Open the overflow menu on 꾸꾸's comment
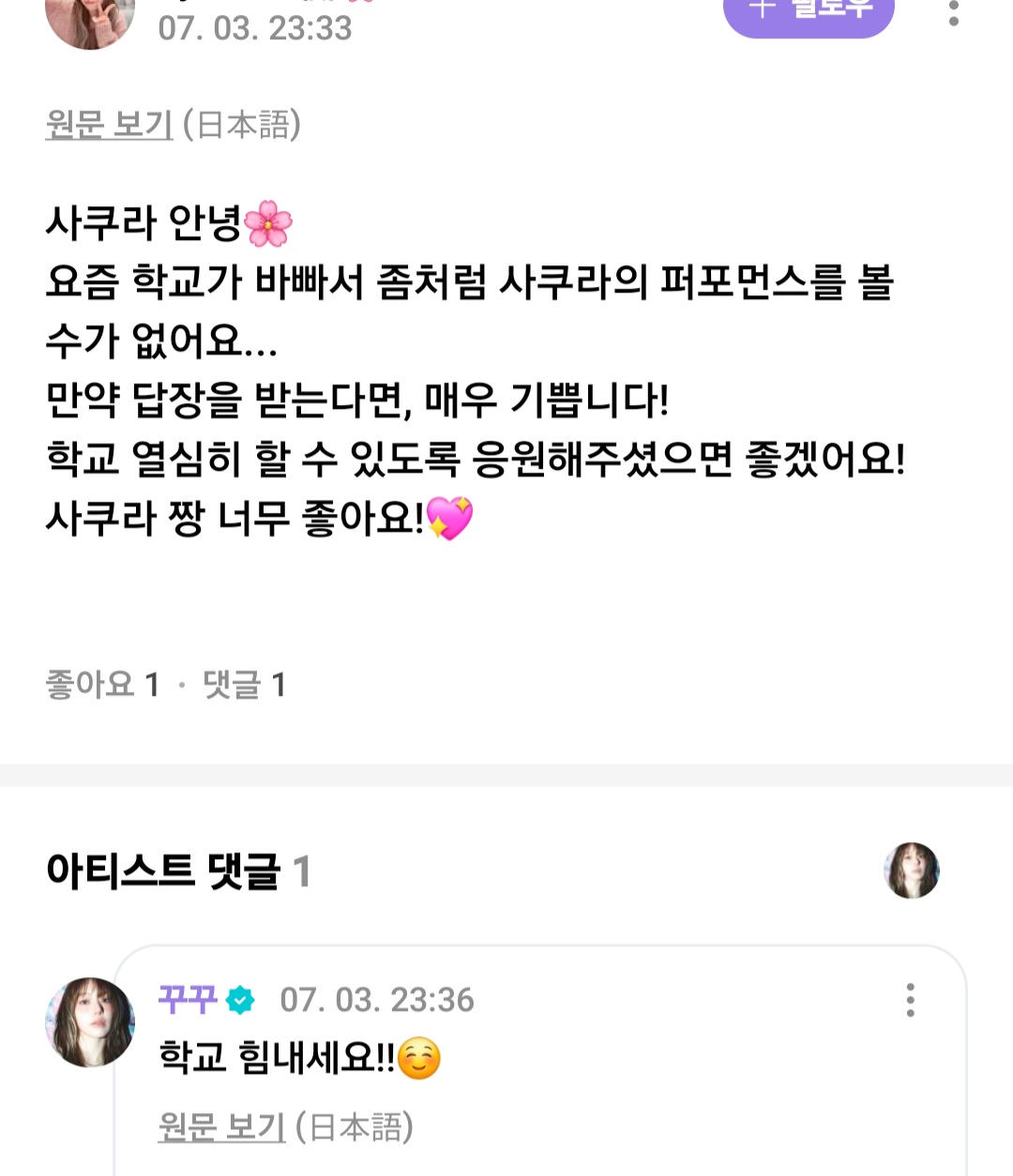 pos(910,1001)
